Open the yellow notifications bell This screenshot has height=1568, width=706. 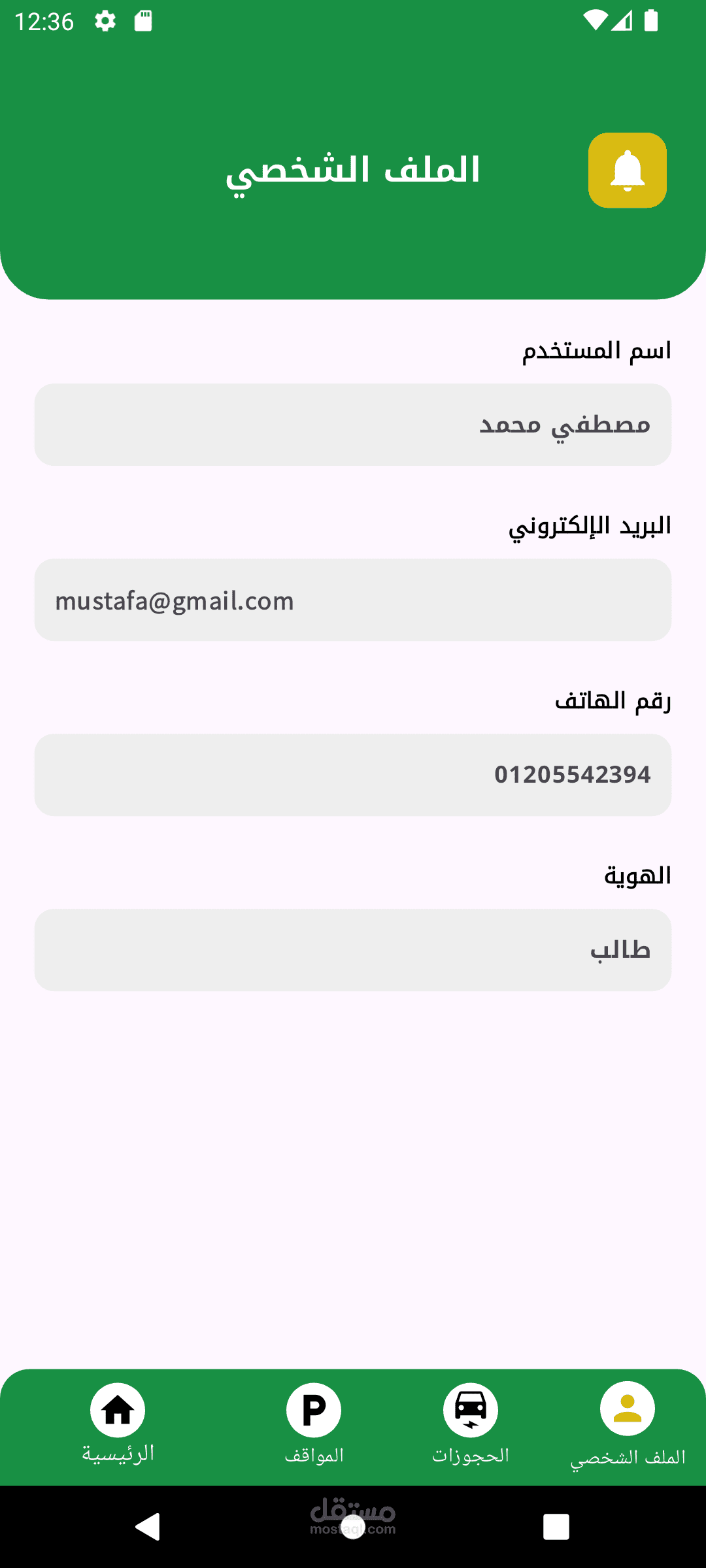[x=627, y=171]
